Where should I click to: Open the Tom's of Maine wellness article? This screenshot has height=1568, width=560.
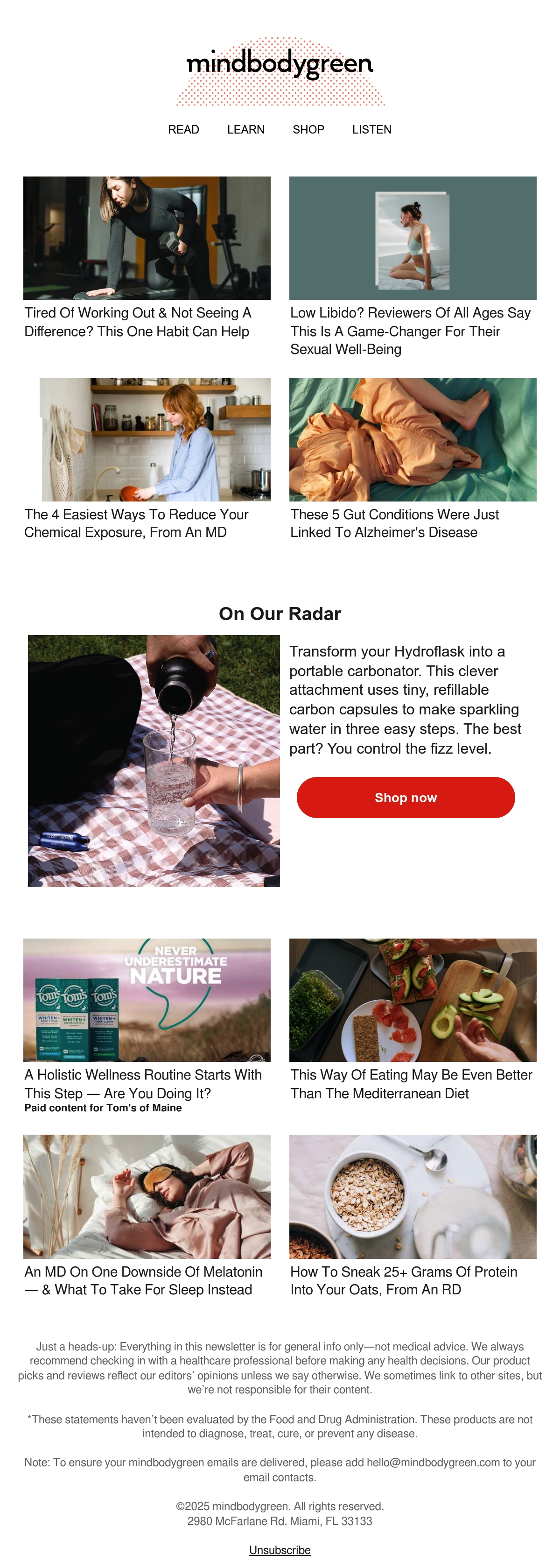coord(143,1084)
